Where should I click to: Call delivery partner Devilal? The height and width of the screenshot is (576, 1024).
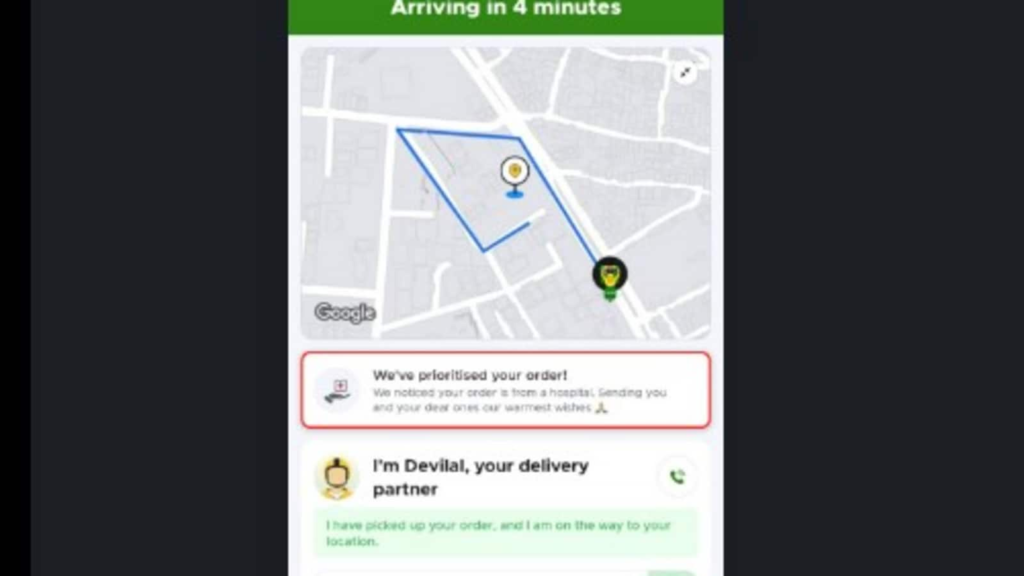pyautogui.click(x=677, y=477)
